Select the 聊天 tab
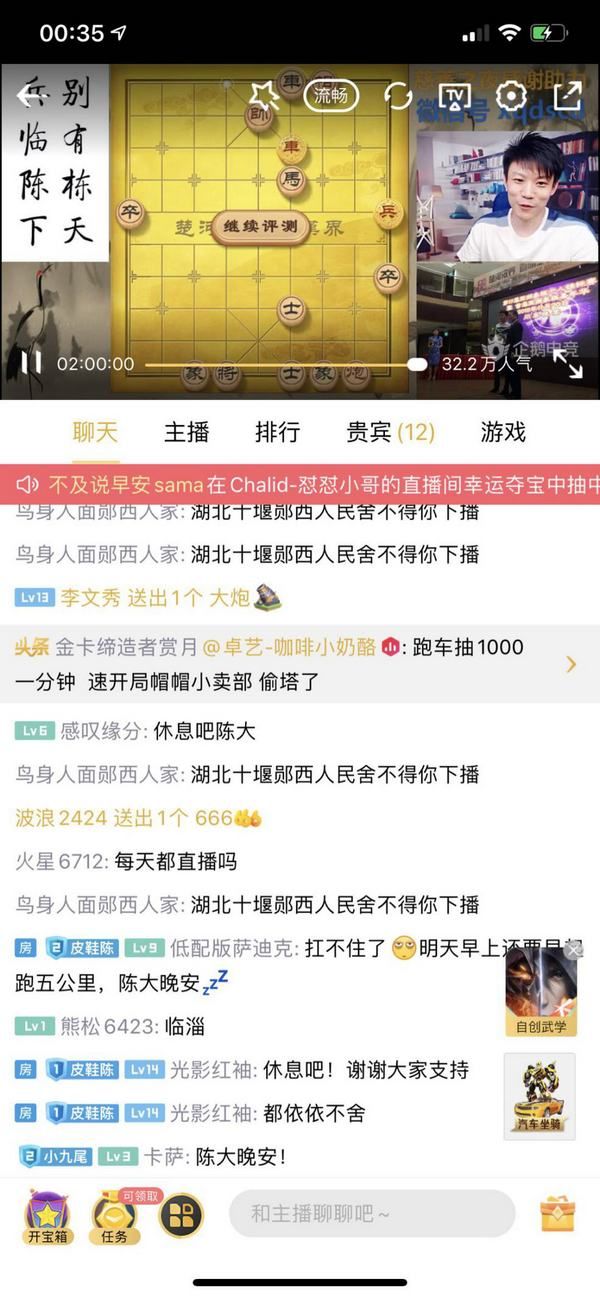The width and height of the screenshot is (600, 1298). coord(96,432)
